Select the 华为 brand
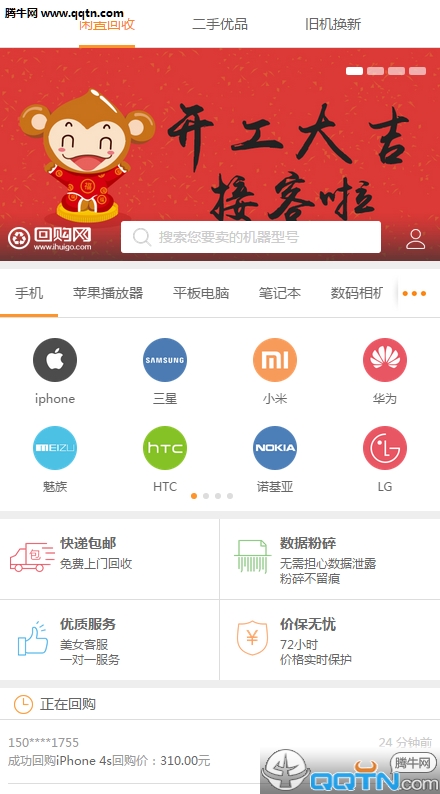Screen dimensions: 440x794 click(x=385, y=372)
